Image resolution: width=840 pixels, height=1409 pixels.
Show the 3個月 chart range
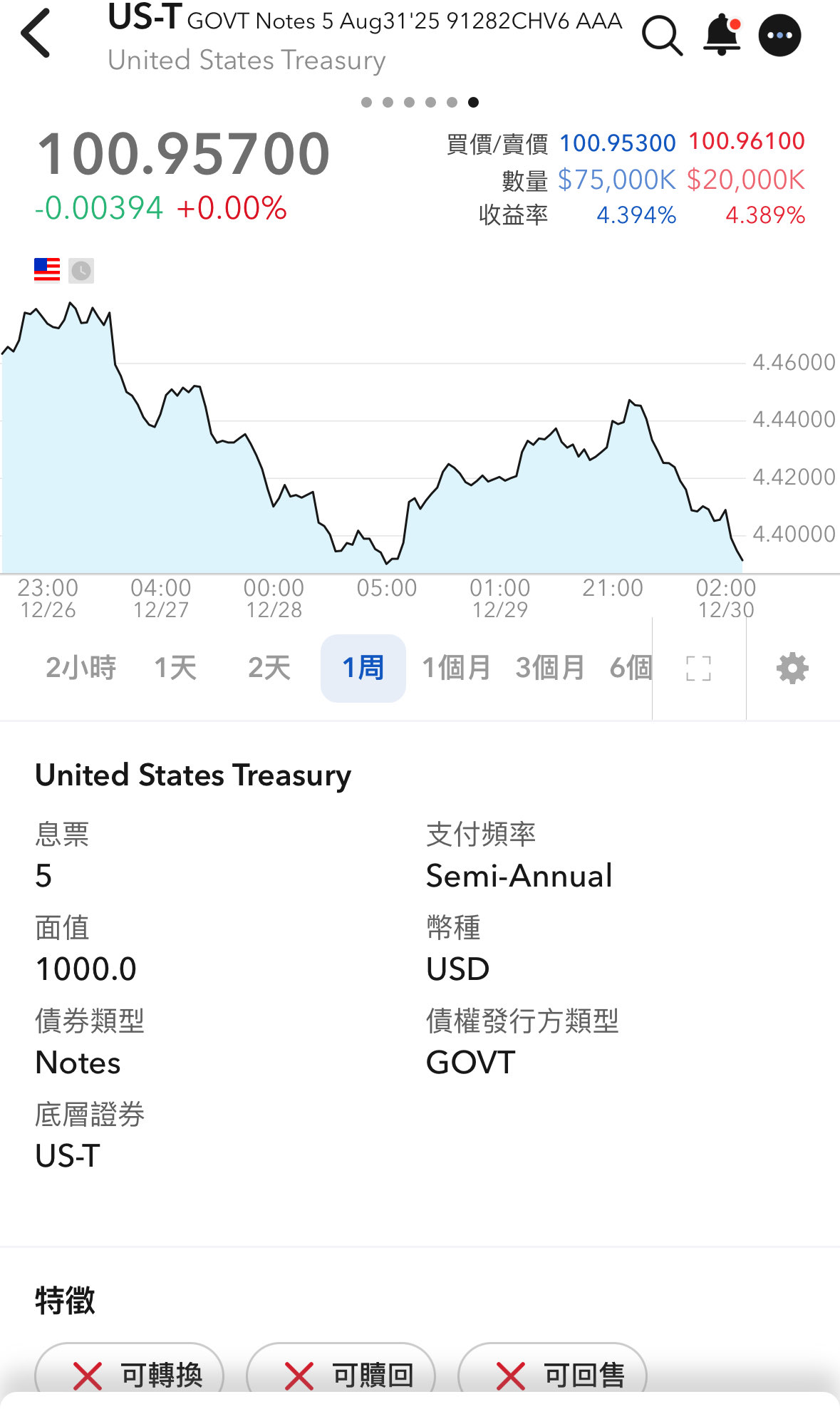tap(550, 669)
